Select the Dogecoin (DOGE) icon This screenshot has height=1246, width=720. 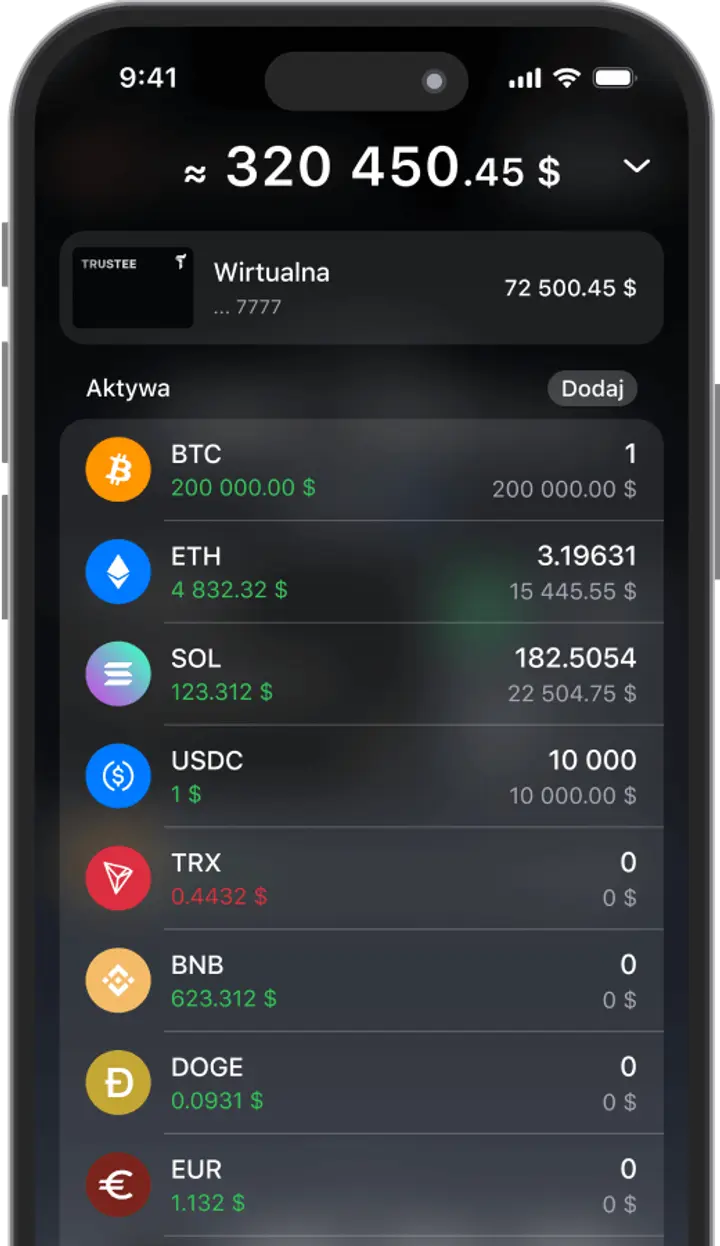pos(118,1082)
